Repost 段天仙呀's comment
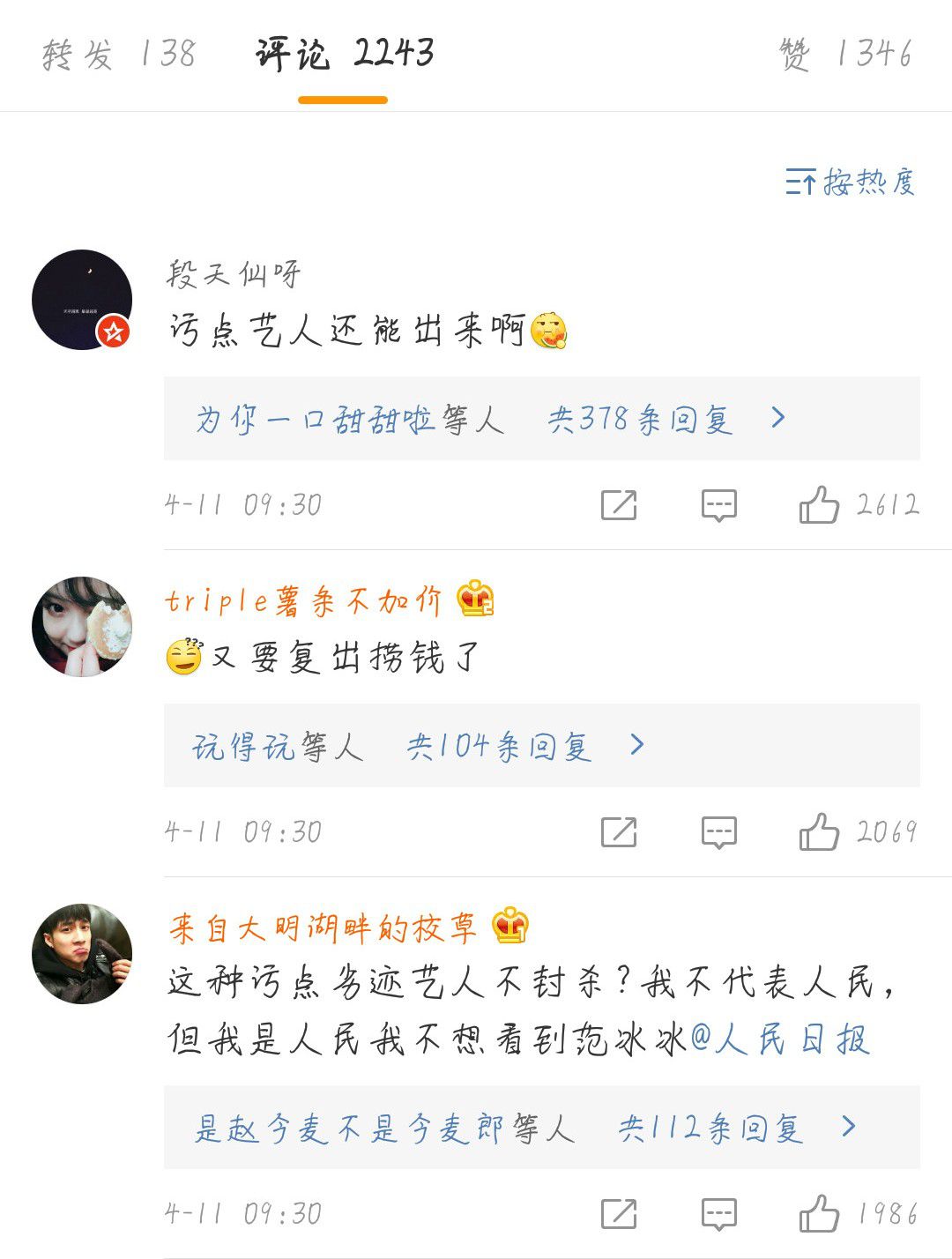The height and width of the screenshot is (1259, 952). pos(619,505)
